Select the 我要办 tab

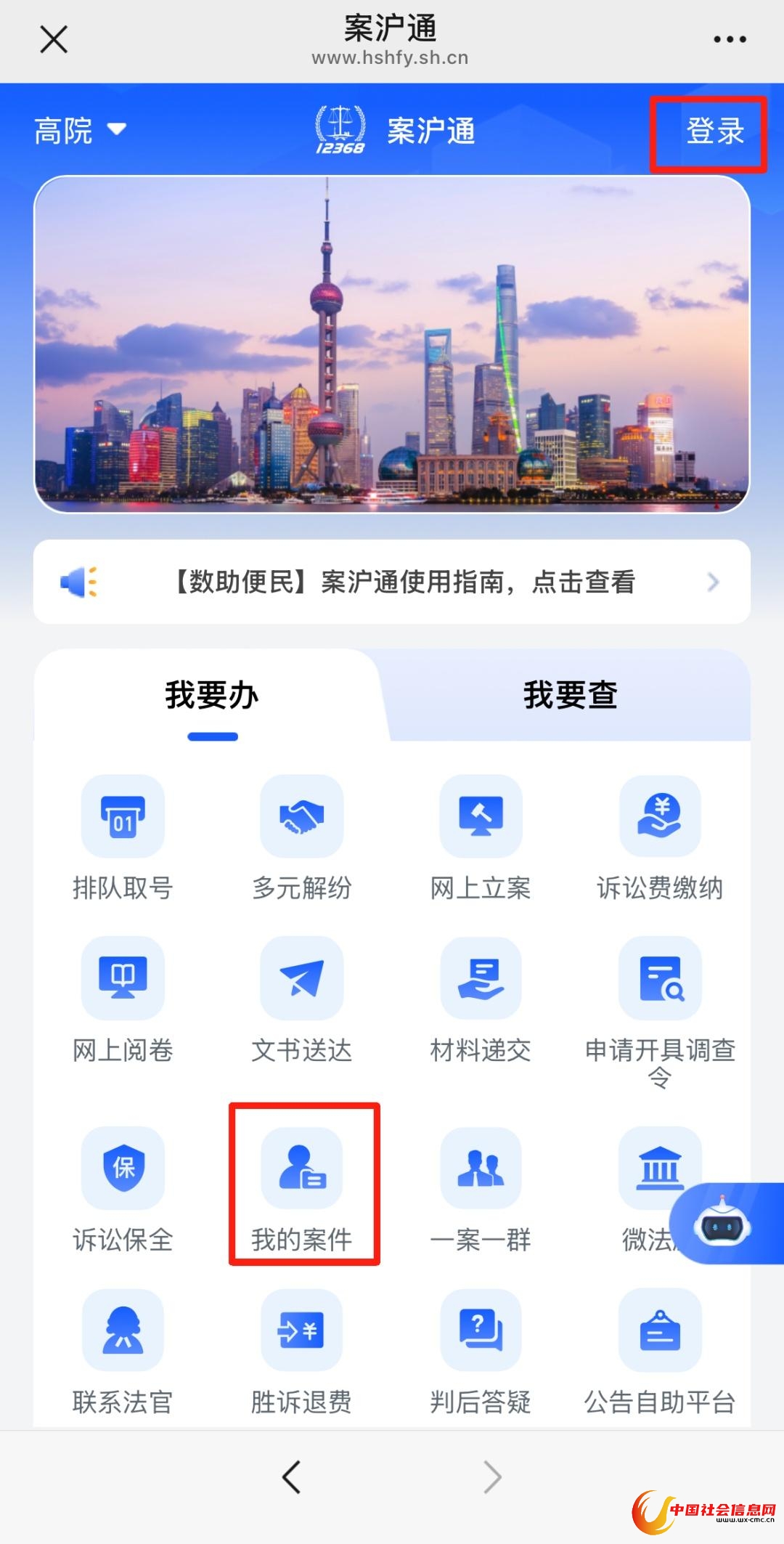pyautogui.click(x=211, y=695)
